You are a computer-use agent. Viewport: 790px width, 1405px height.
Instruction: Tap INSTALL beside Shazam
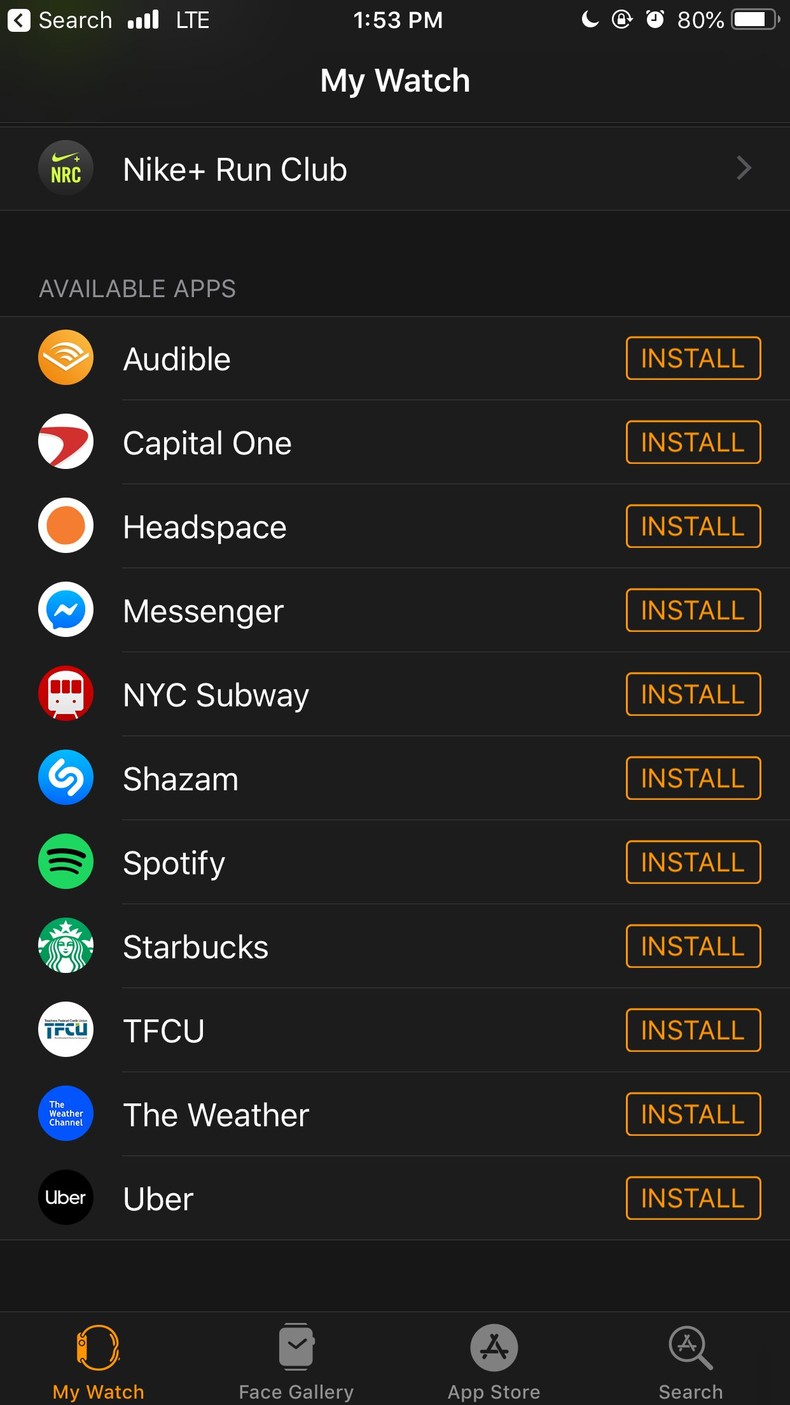point(693,779)
